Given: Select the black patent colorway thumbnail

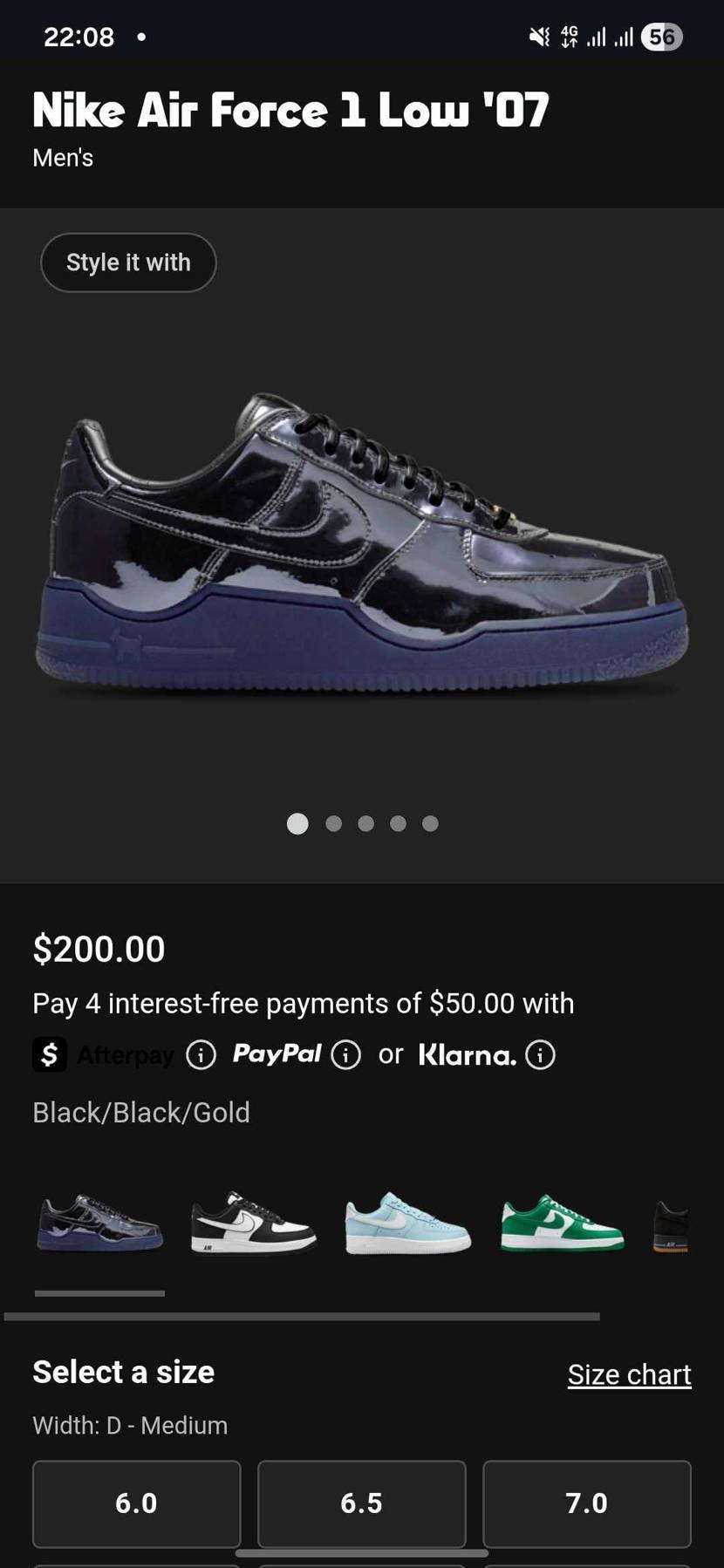Looking at the screenshot, I should [99, 1223].
